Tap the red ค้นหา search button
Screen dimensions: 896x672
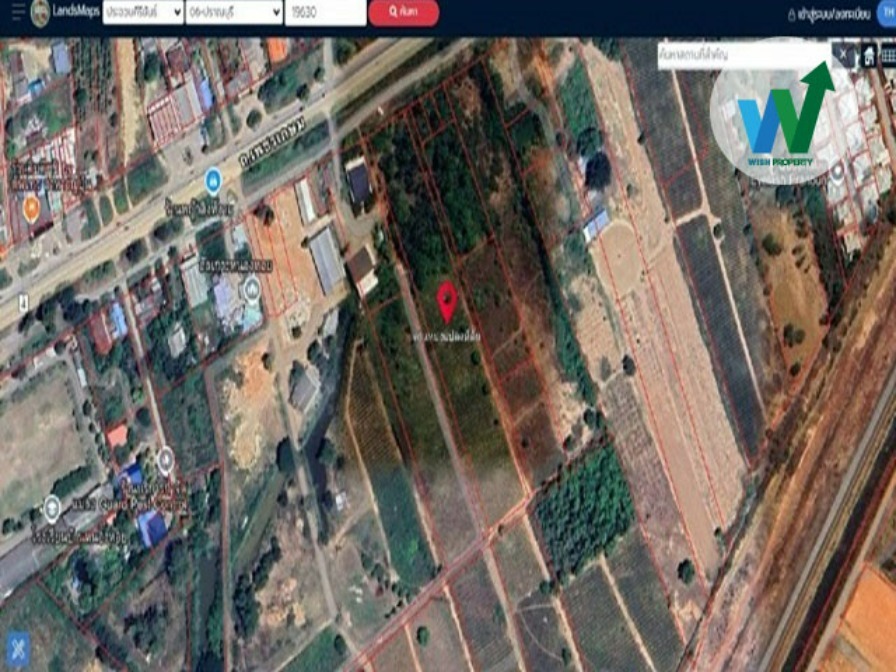click(403, 13)
